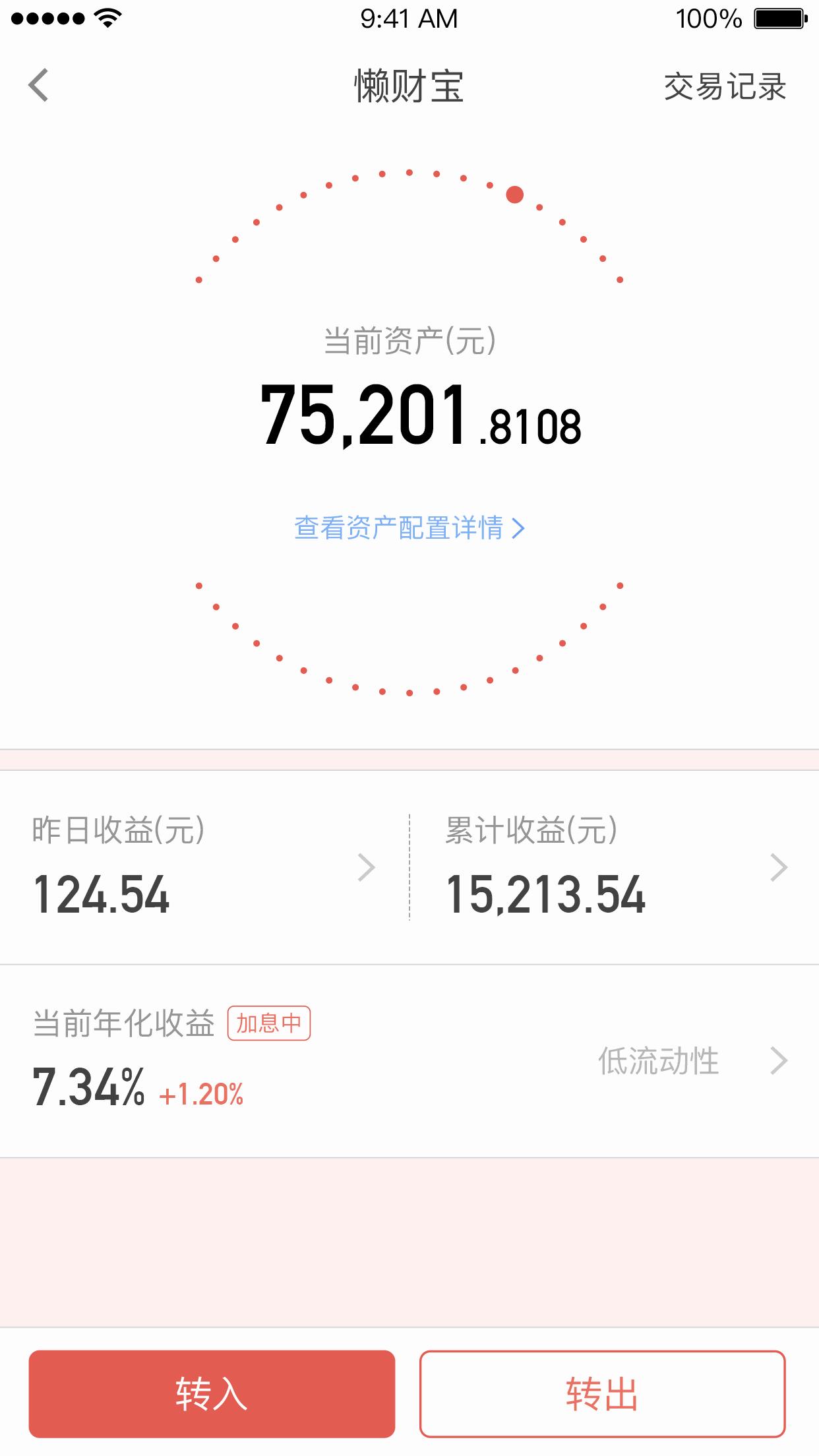This screenshot has height=1456, width=819.
Task: Click the +1.20% bonus rate text
Action: click(x=201, y=1089)
